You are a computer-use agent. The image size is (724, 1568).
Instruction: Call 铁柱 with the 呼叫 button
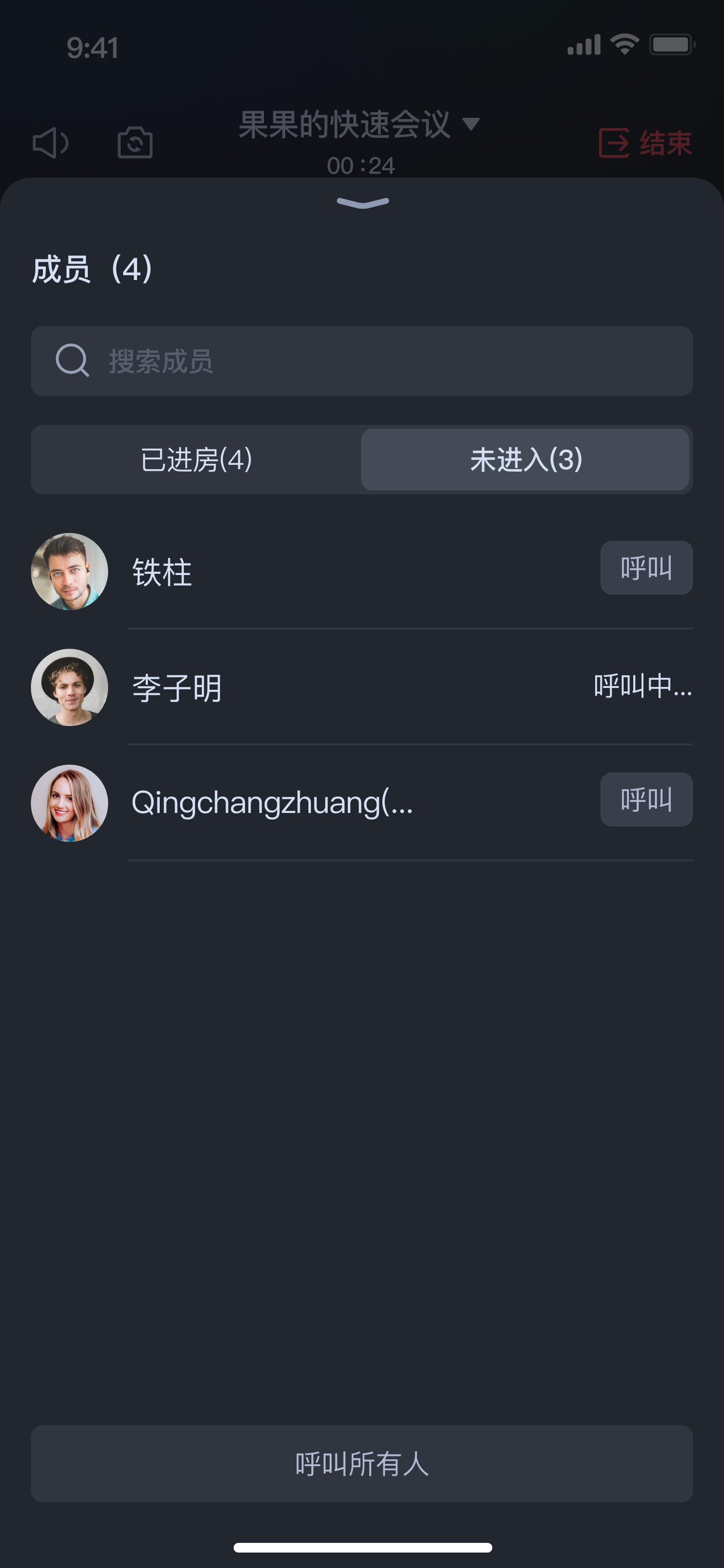645,568
